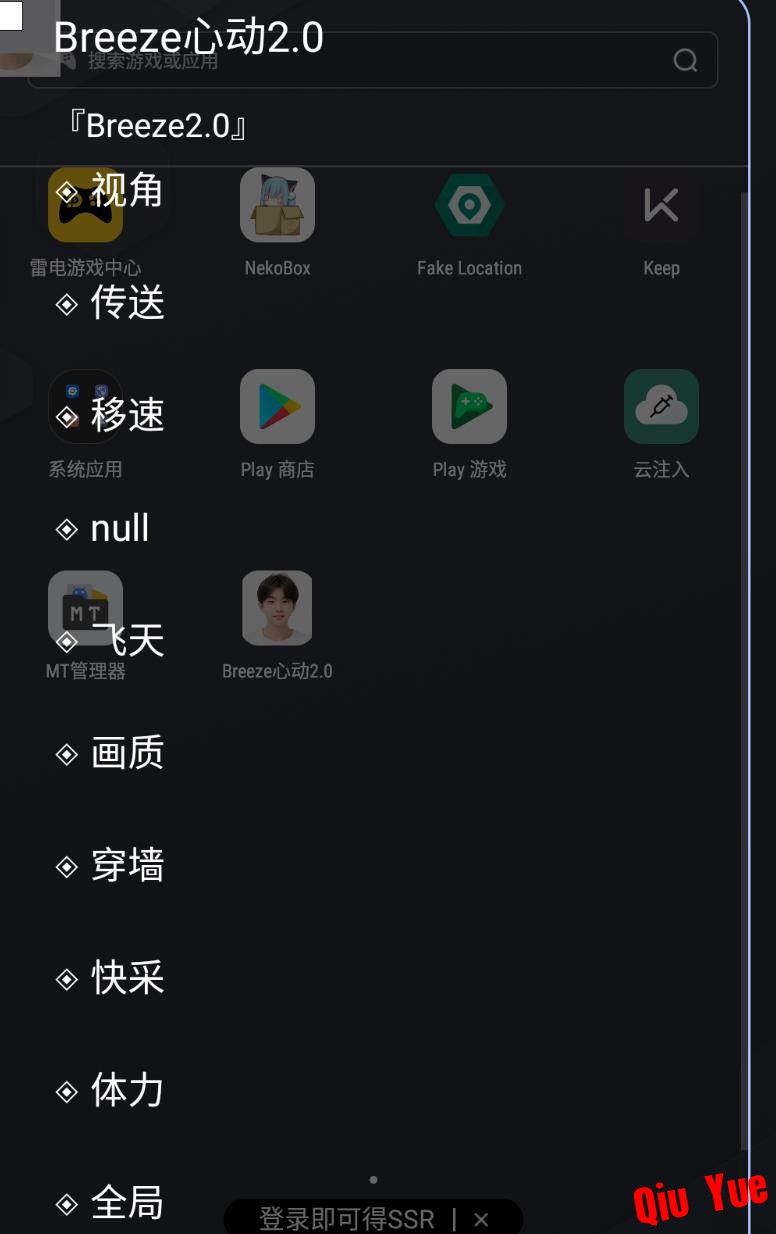
Task: Launch the NekoBox app
Action: [277, 206]
